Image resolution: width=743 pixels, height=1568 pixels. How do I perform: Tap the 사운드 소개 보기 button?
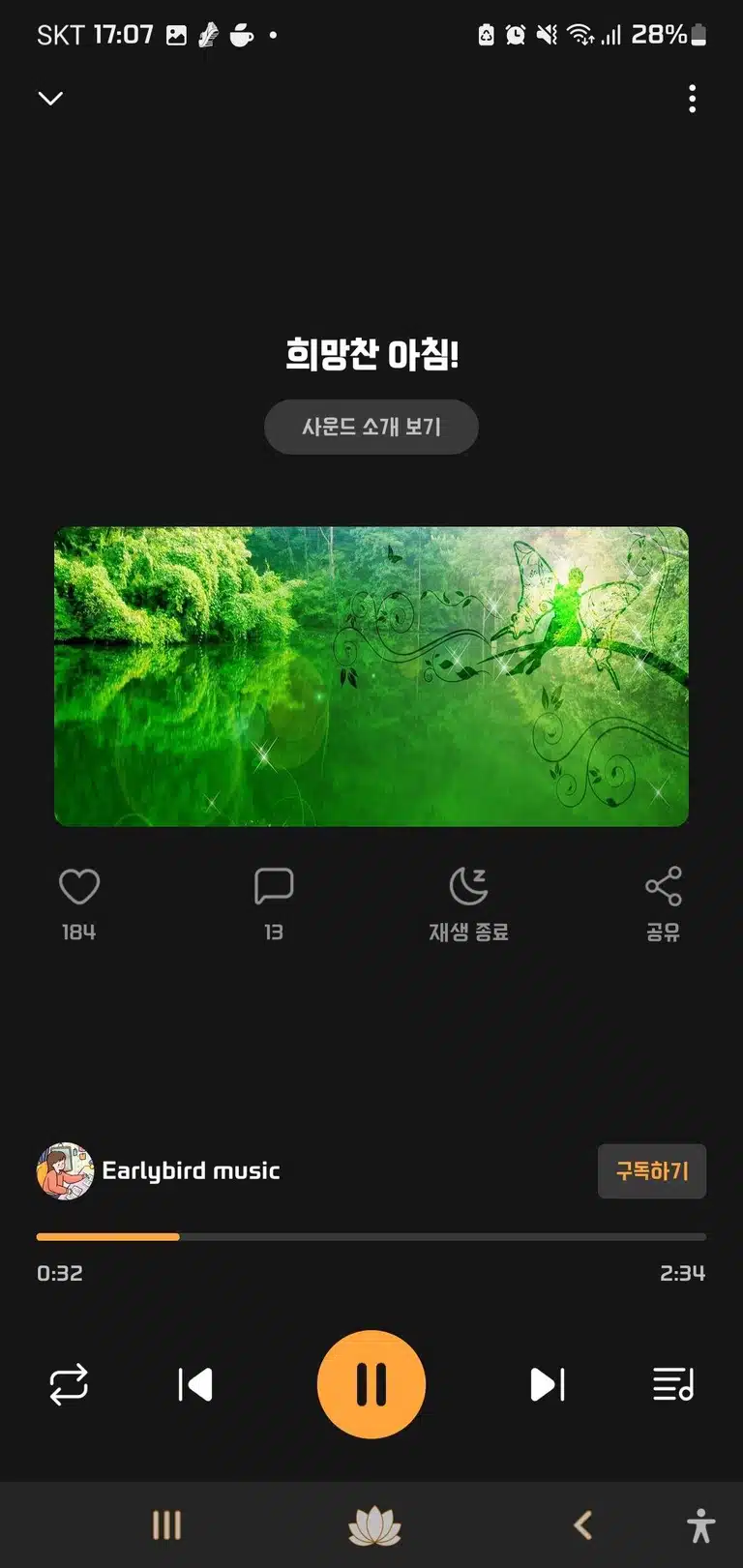pyautogui.click(x=371, y=427)
